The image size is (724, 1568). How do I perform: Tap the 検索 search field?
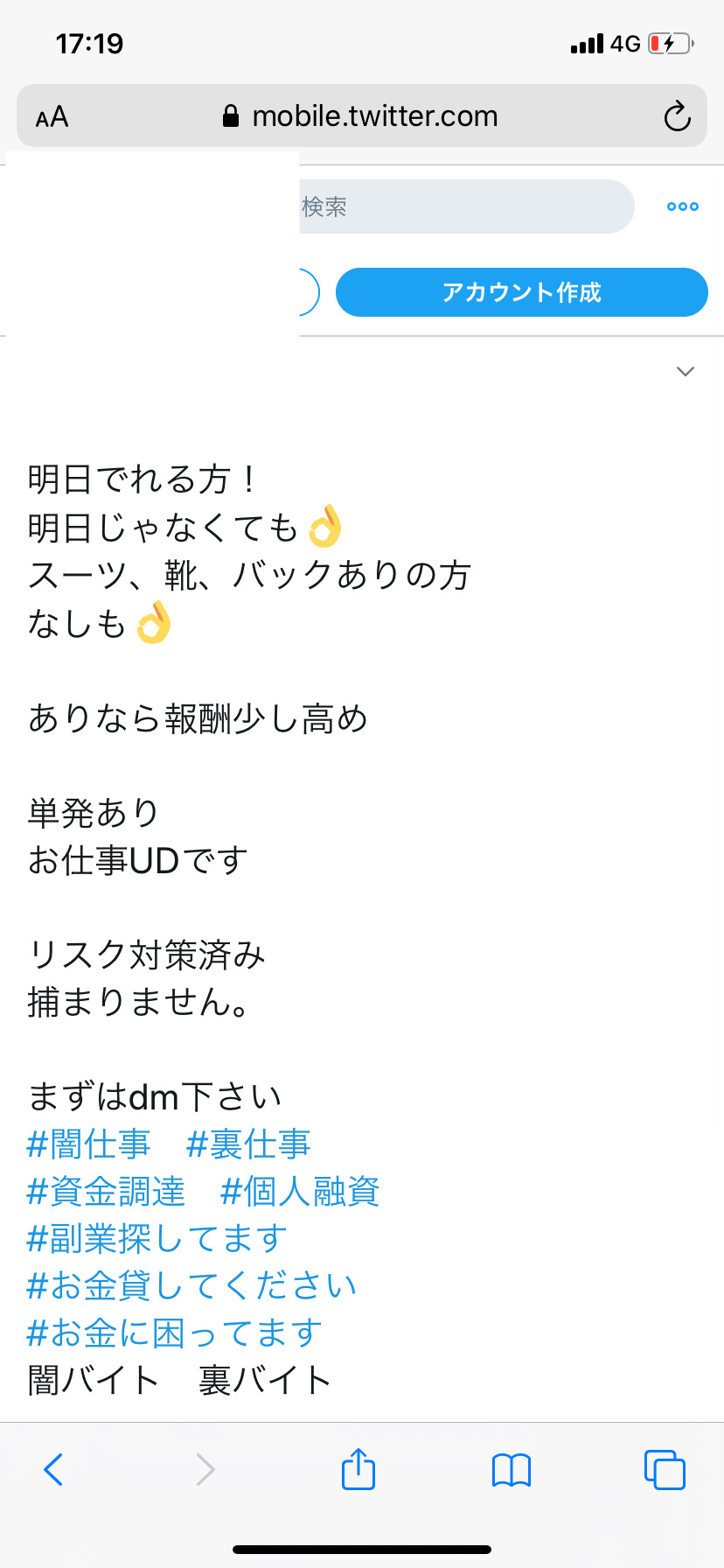(x=463, y=206)
